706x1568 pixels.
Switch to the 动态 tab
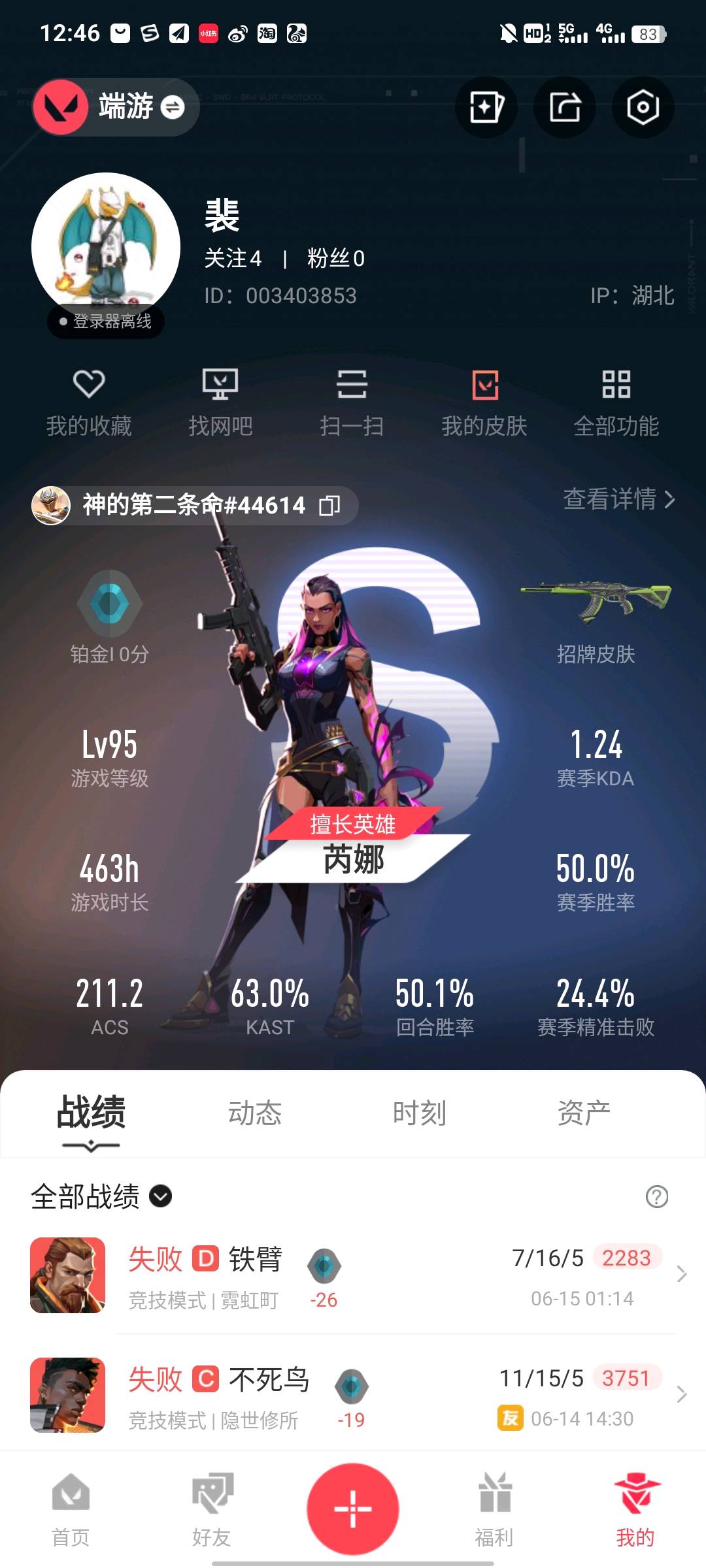coord(255,1113)
